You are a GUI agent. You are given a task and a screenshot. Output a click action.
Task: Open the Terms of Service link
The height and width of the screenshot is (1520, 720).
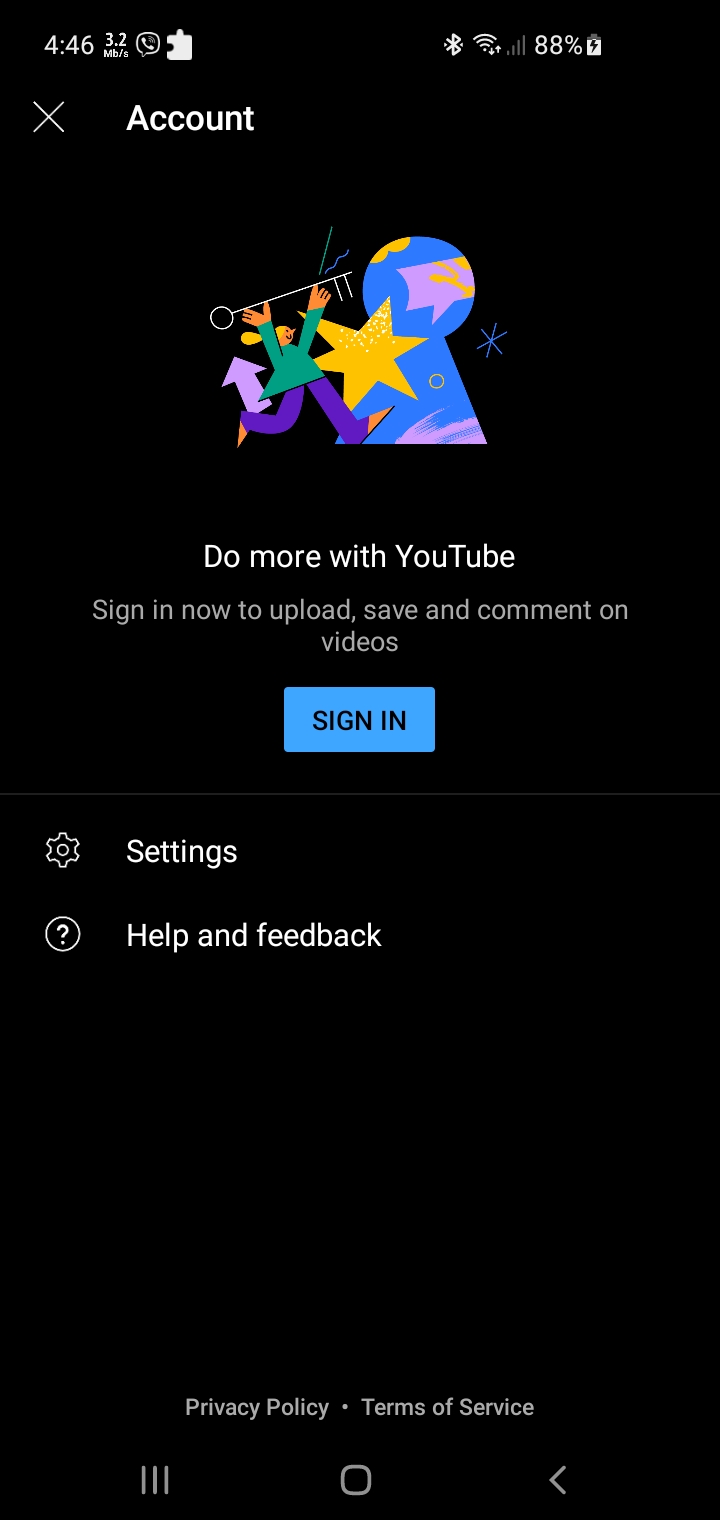click(x=447, y=1406)
